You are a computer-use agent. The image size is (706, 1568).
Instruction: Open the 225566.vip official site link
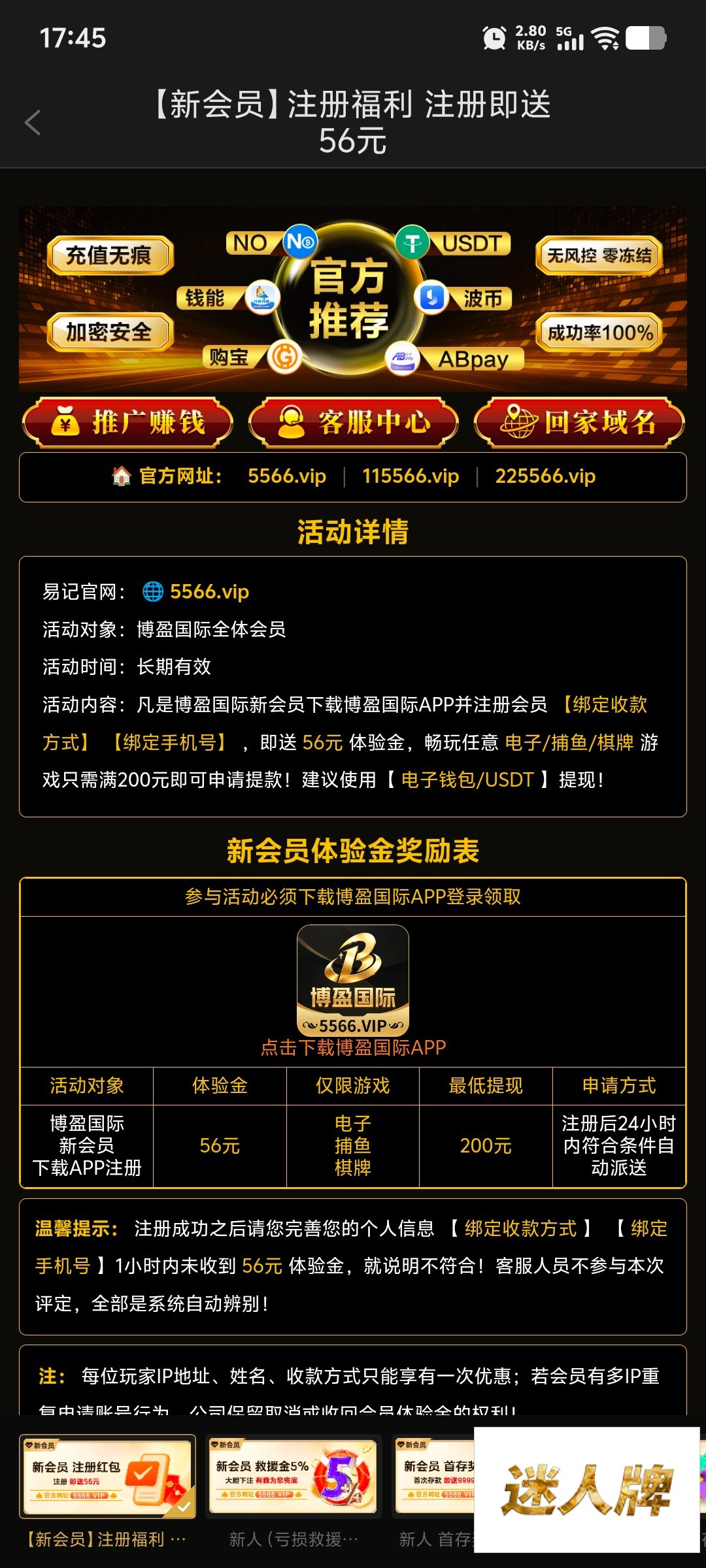tap(545, 476)
